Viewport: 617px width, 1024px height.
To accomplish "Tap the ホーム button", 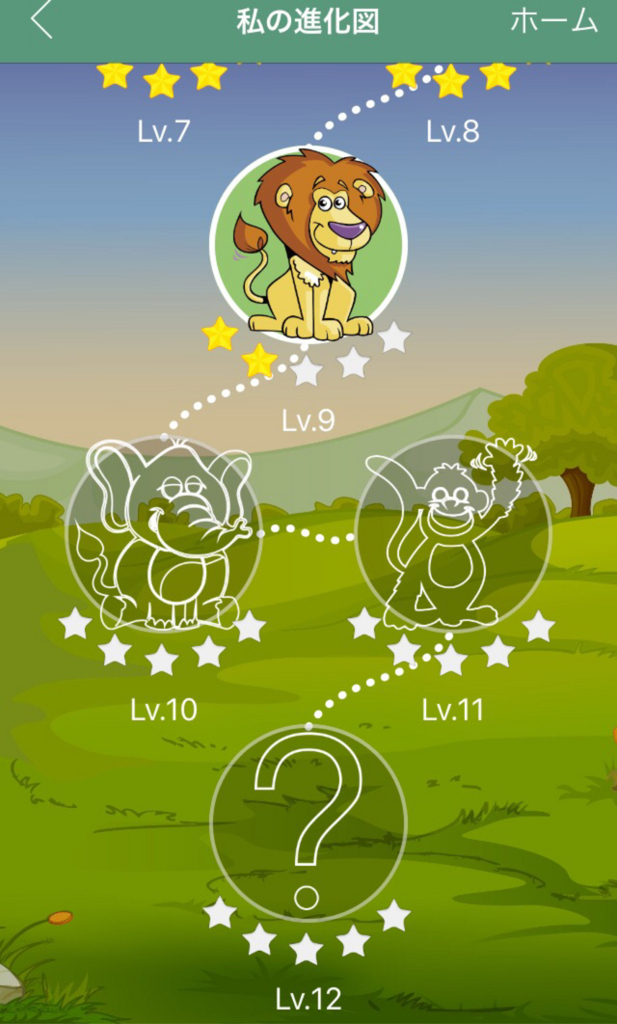I will pyautogui.click(x=553, y=21).
